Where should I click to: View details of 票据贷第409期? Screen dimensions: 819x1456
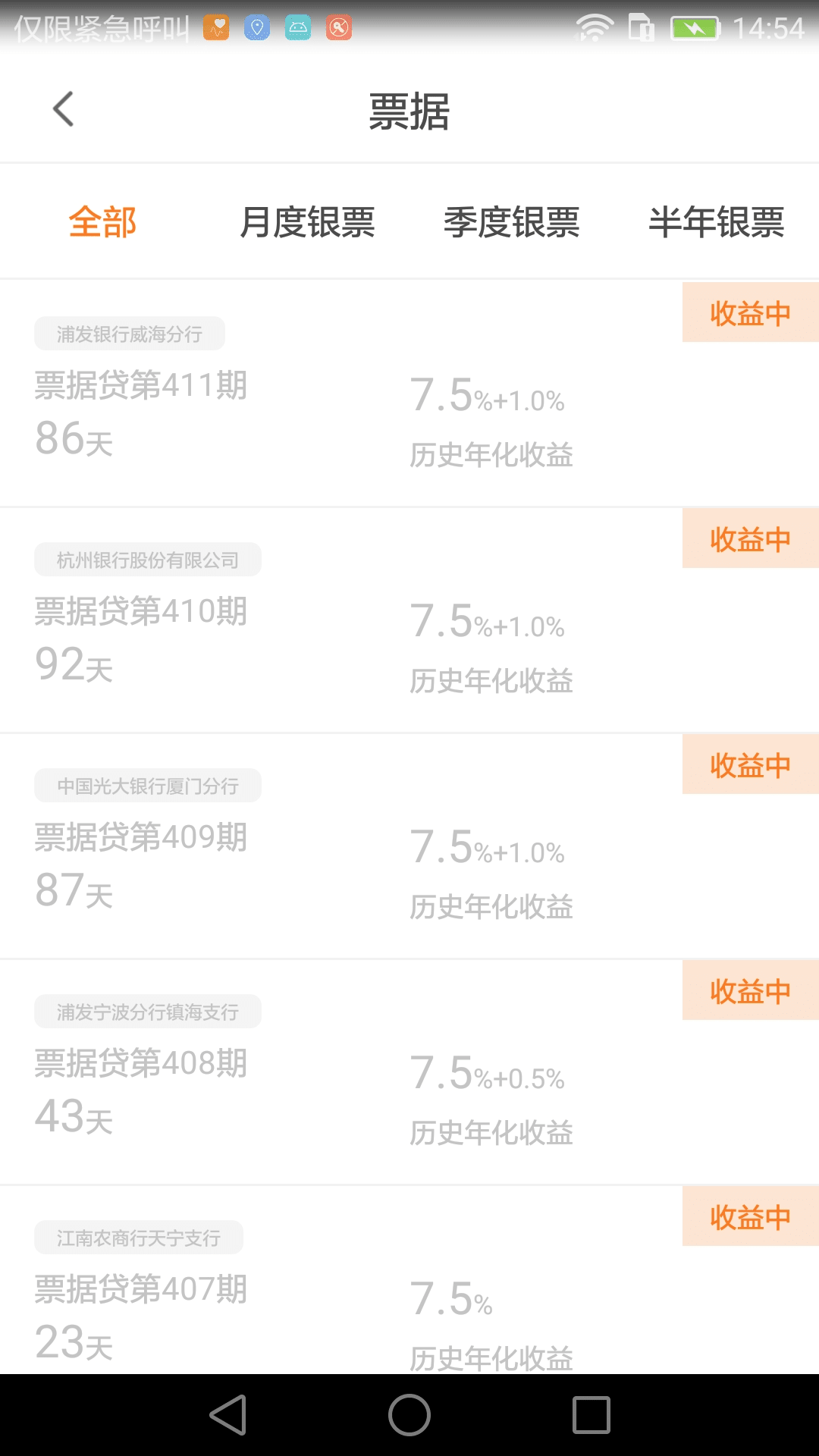coord(409,846)
